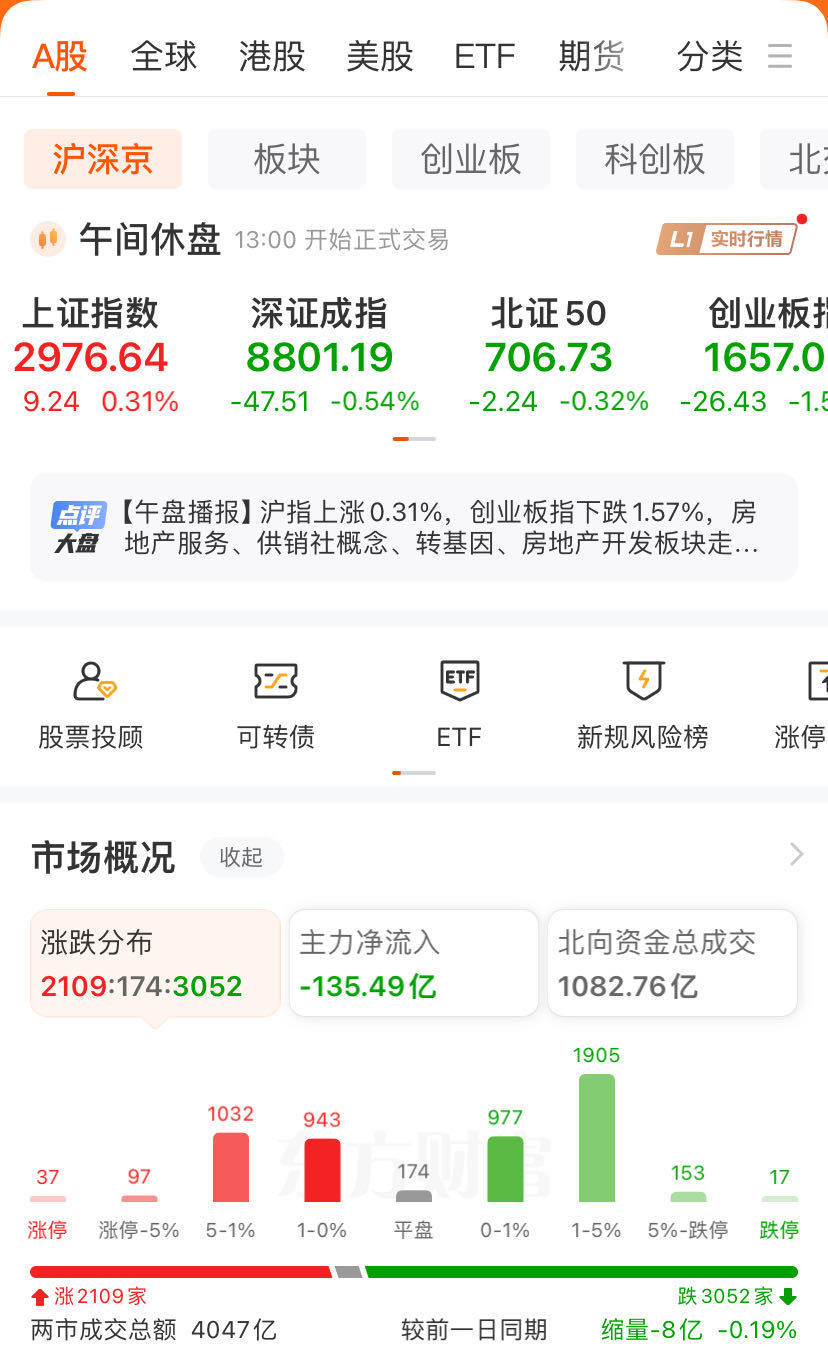The height and width of the screenshot is (1364, 828).
Task: Open the 美股 tab
Action: click(380, 56)
